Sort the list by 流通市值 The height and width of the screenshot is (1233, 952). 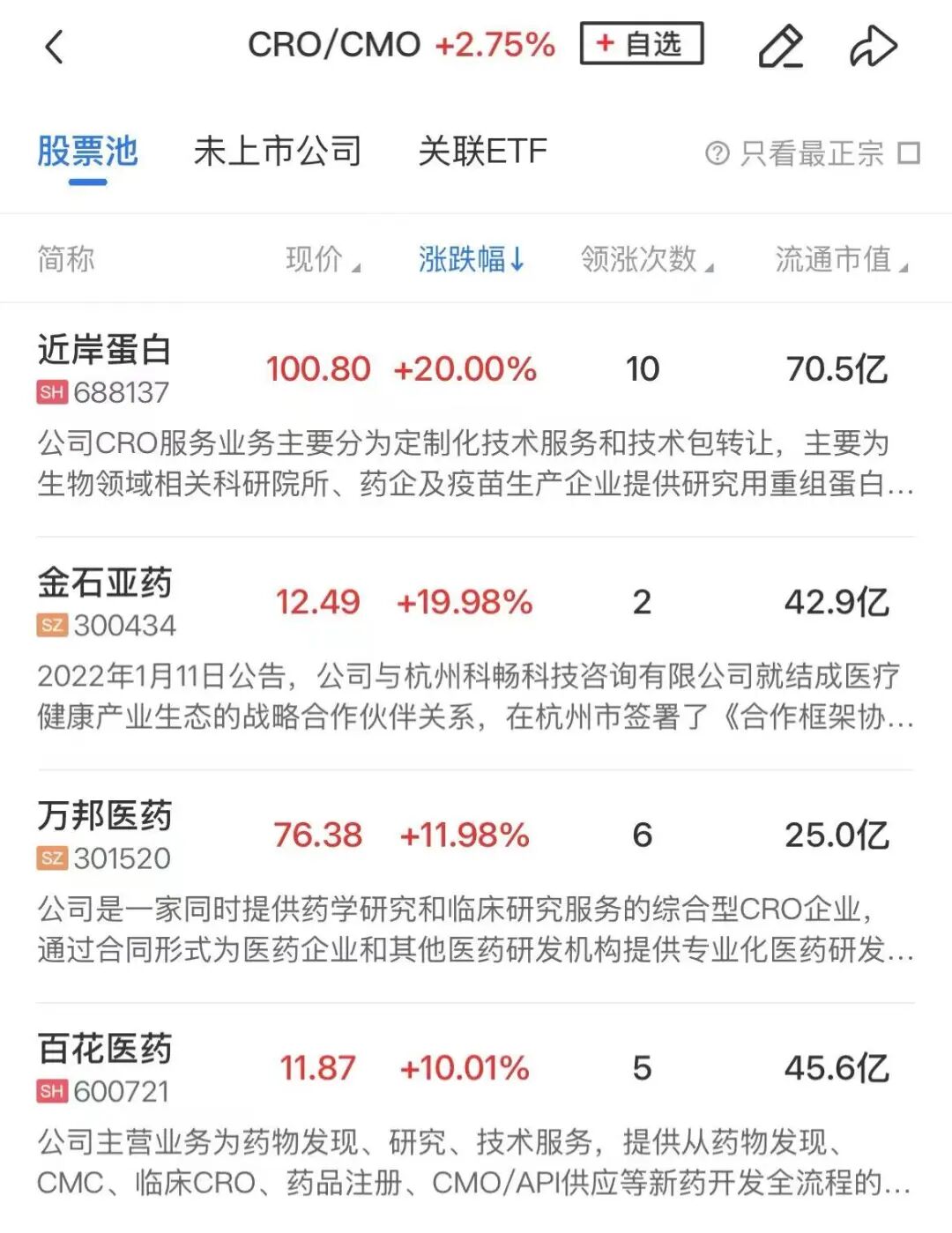coord(842,259)
